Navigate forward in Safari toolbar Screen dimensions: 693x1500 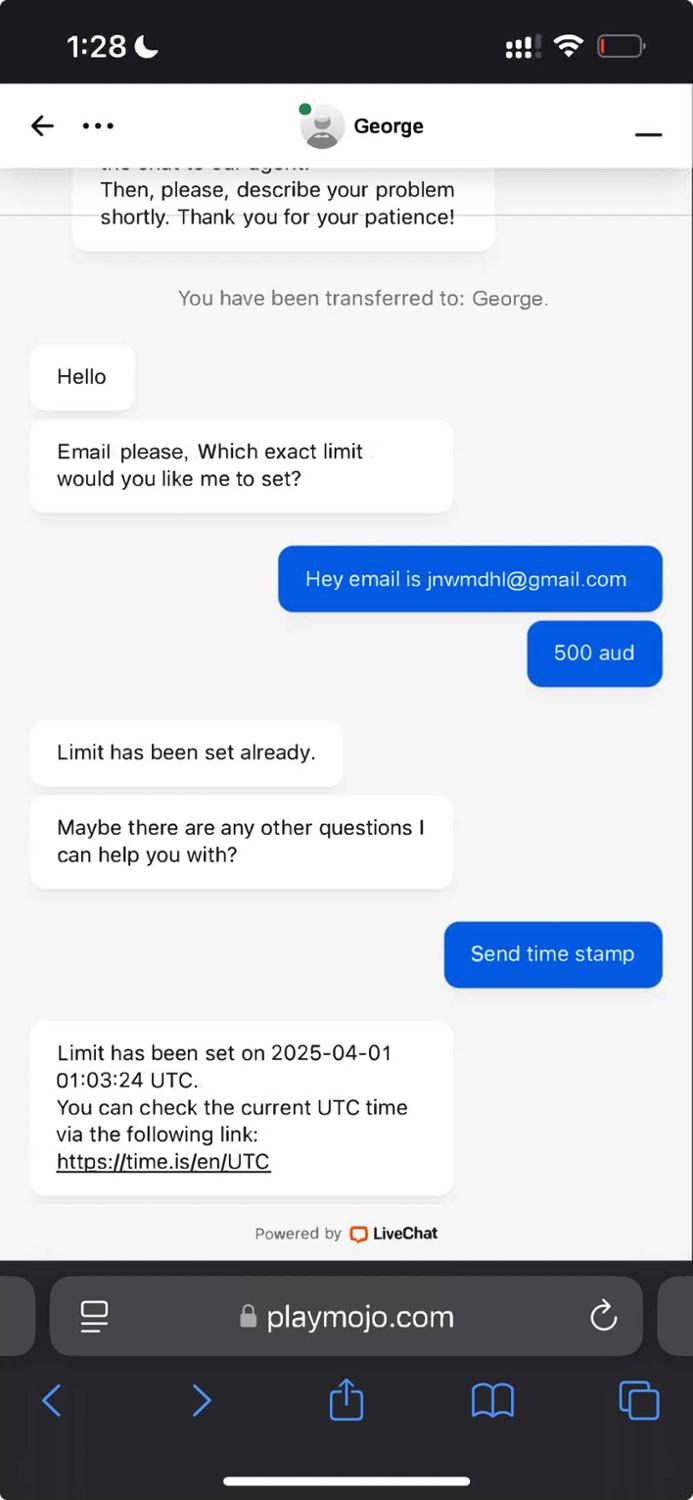coord(201,1400)
